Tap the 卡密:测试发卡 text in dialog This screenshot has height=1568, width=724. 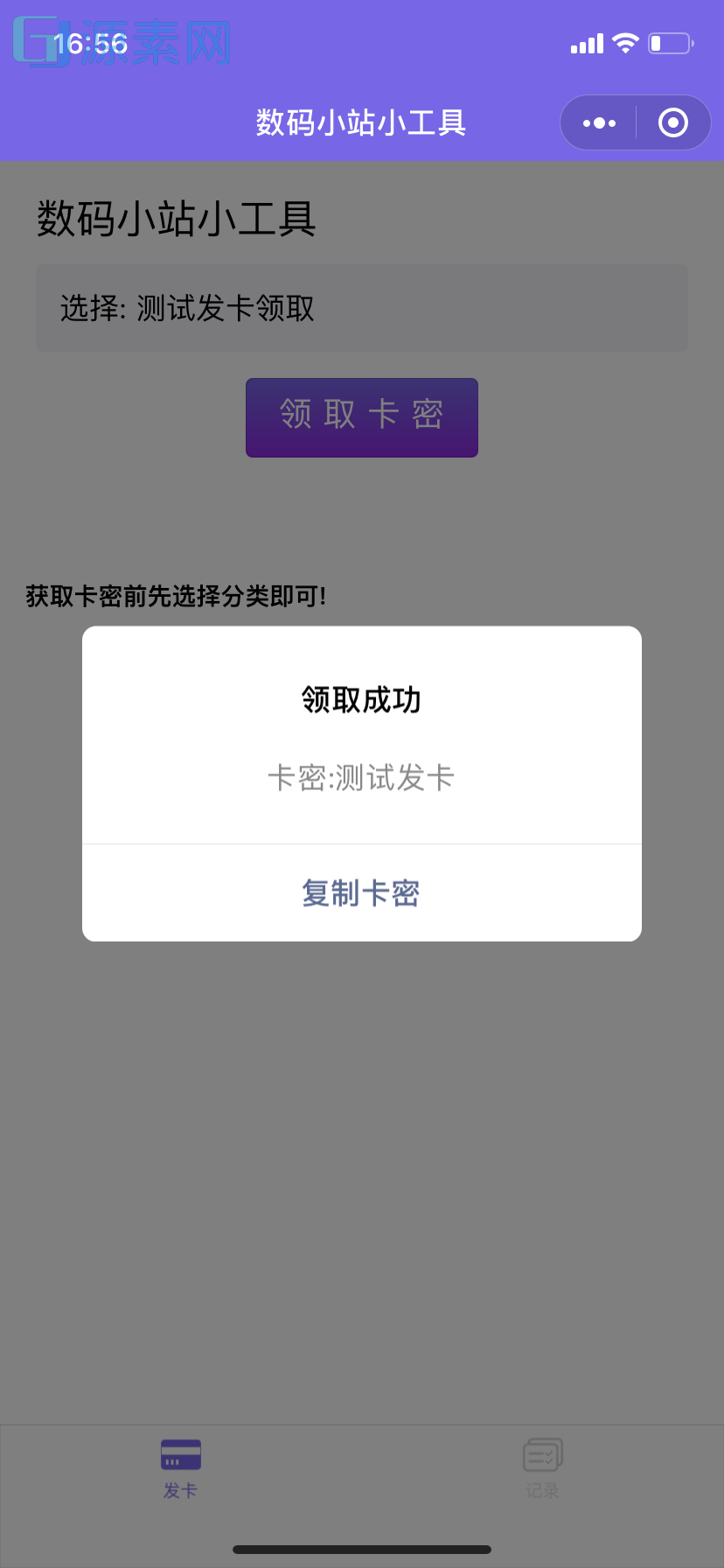click(x=361, y=777)
